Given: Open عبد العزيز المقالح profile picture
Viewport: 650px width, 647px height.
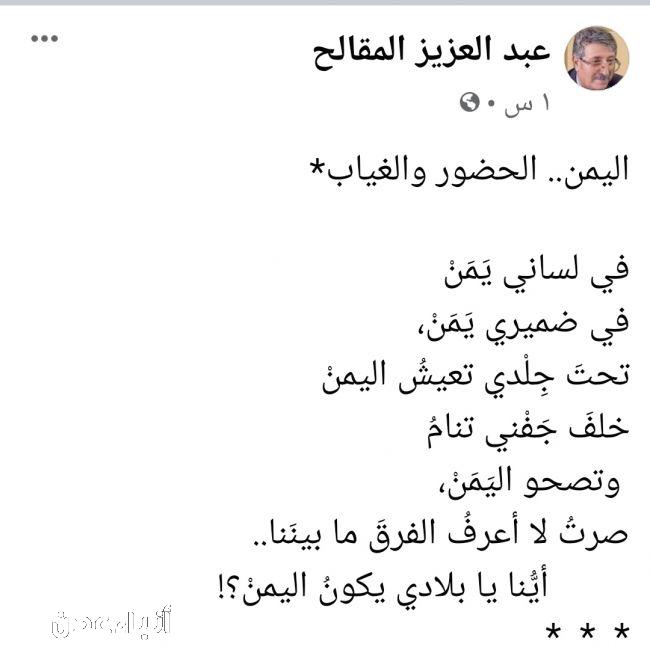Looking at the screenshot, I should click(x=597, y=57).
